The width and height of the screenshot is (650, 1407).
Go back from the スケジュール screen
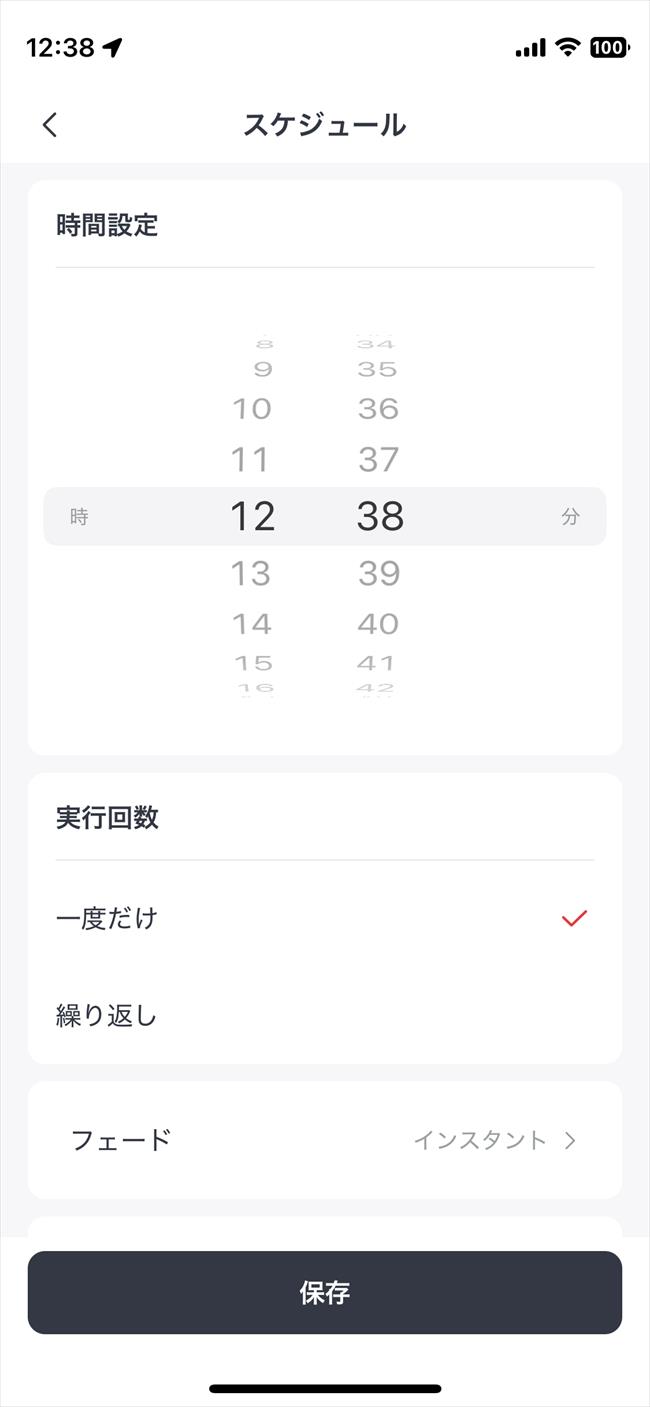(x=50, y=125)
